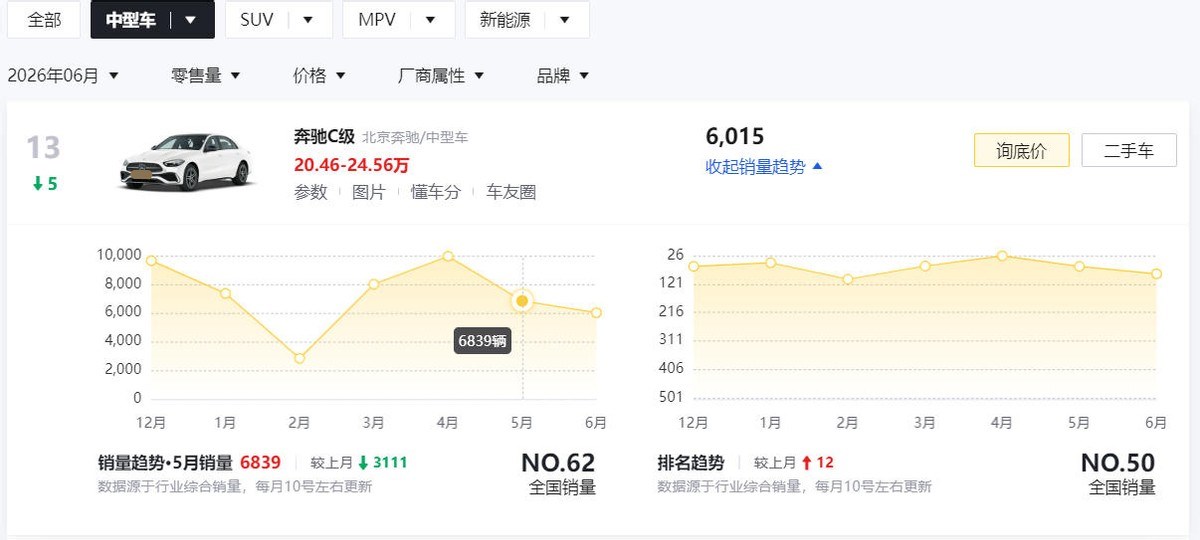View 参数 for 奔驰C级
The image size is (1200, 540).
(x=311, y=192)
